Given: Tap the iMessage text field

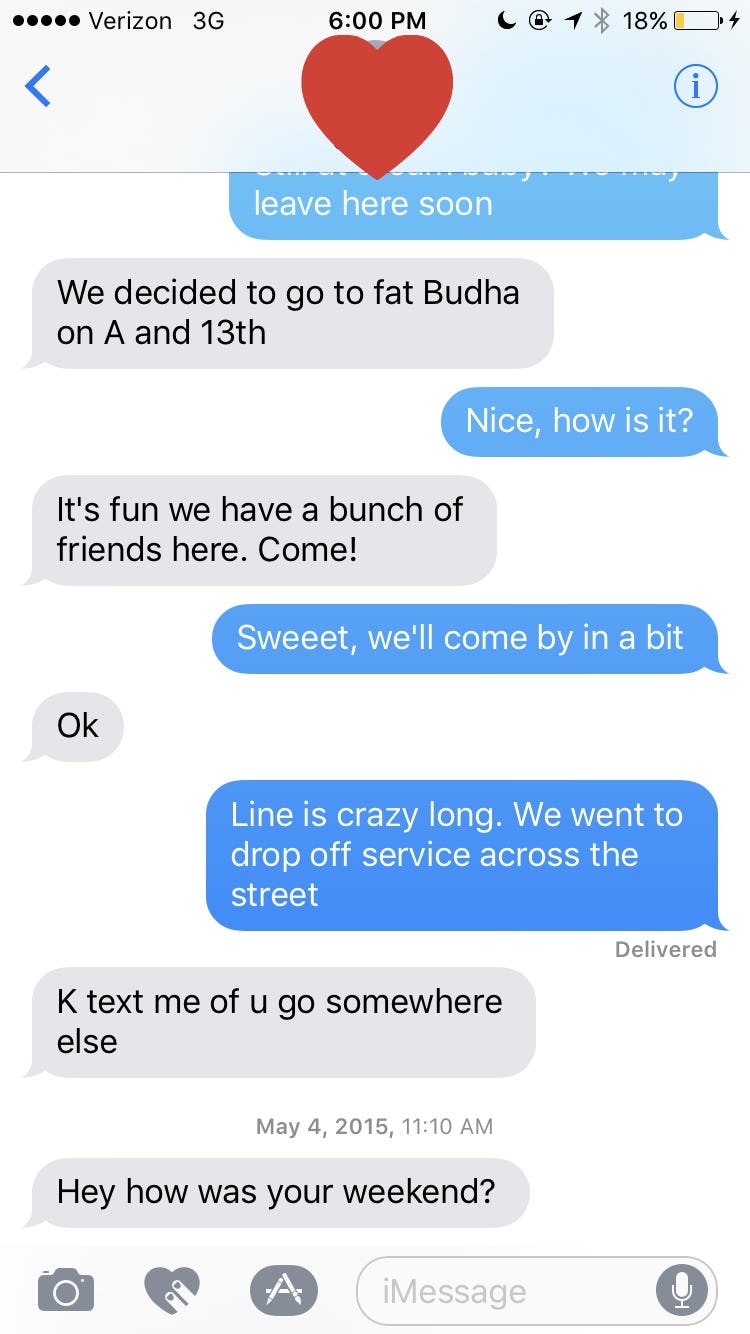Looking at the screenshot, I should click(x=500, y=1291).
